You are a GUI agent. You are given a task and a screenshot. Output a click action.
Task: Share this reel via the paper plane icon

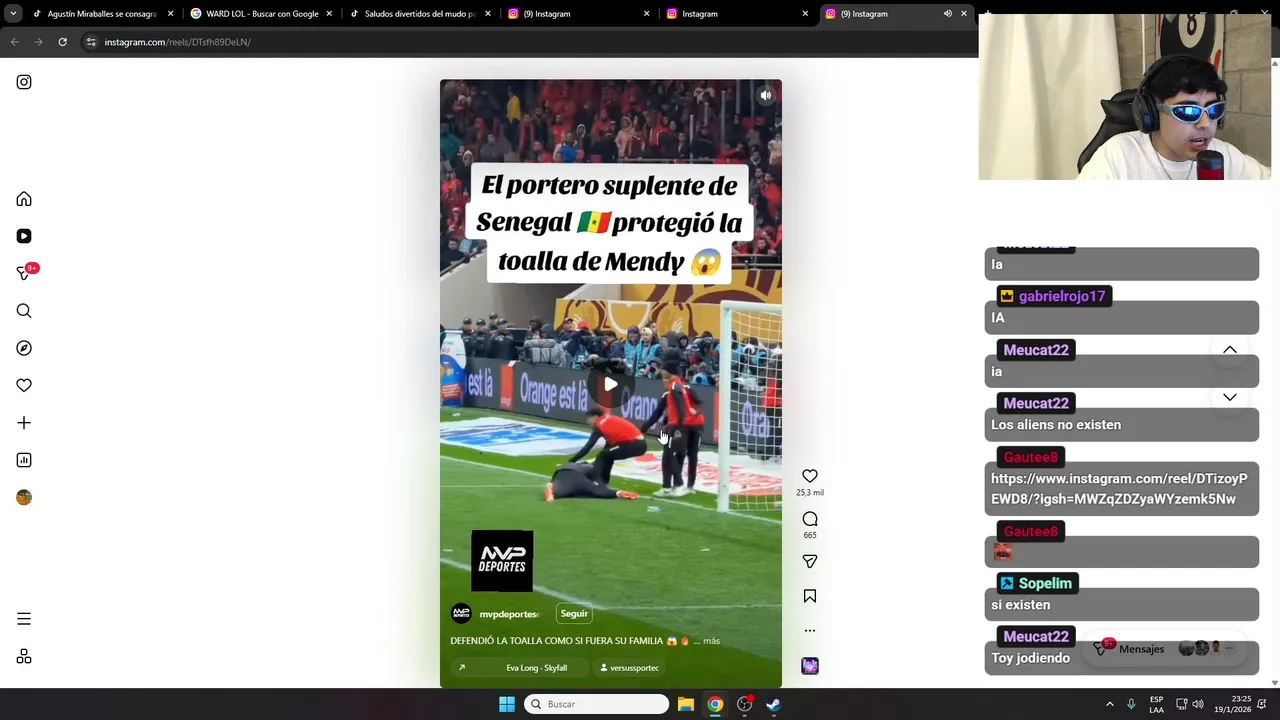(x=809, y=562)
